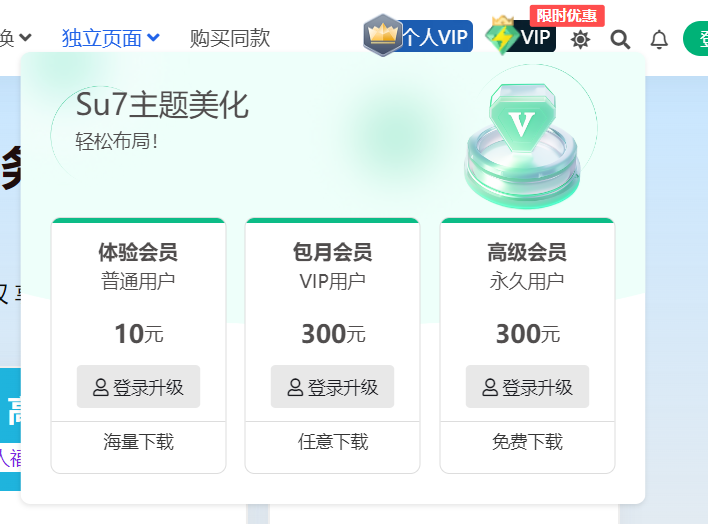Image resolution: width=708 pixels, height=524 pixels.
Task: Open the 购买同款 link
Action: [x=230, y=38]
